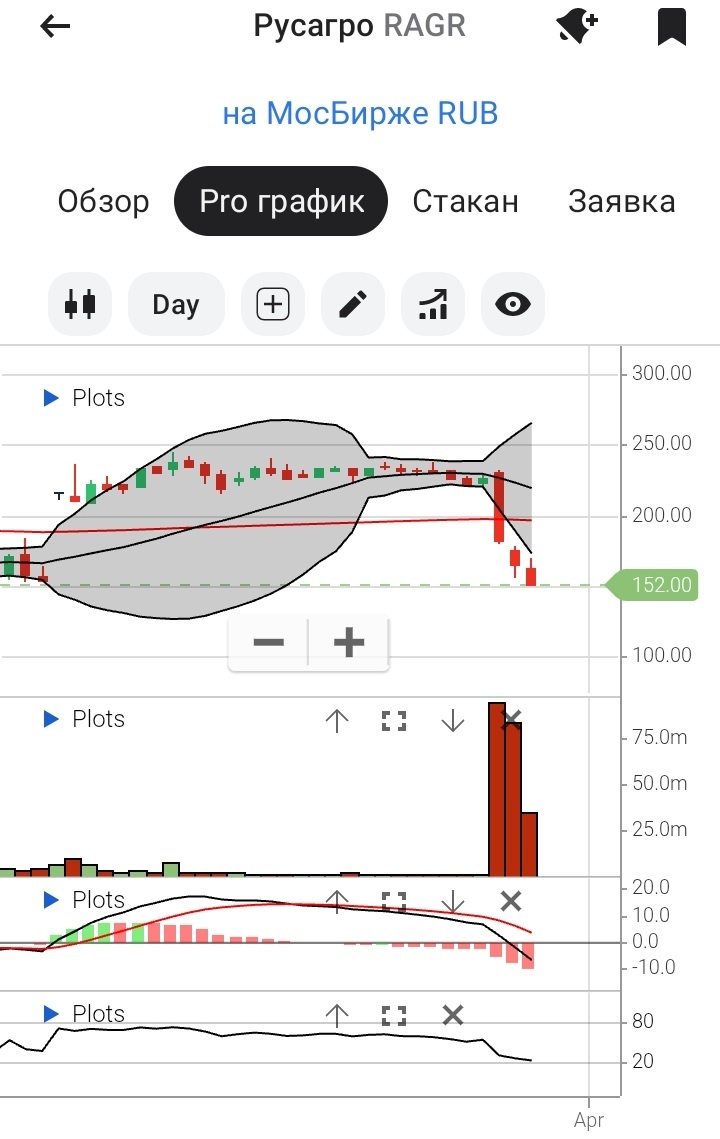Zoom in the chart with plus
Viewport: 720px width, 1139px height.
tap(348, 642)
